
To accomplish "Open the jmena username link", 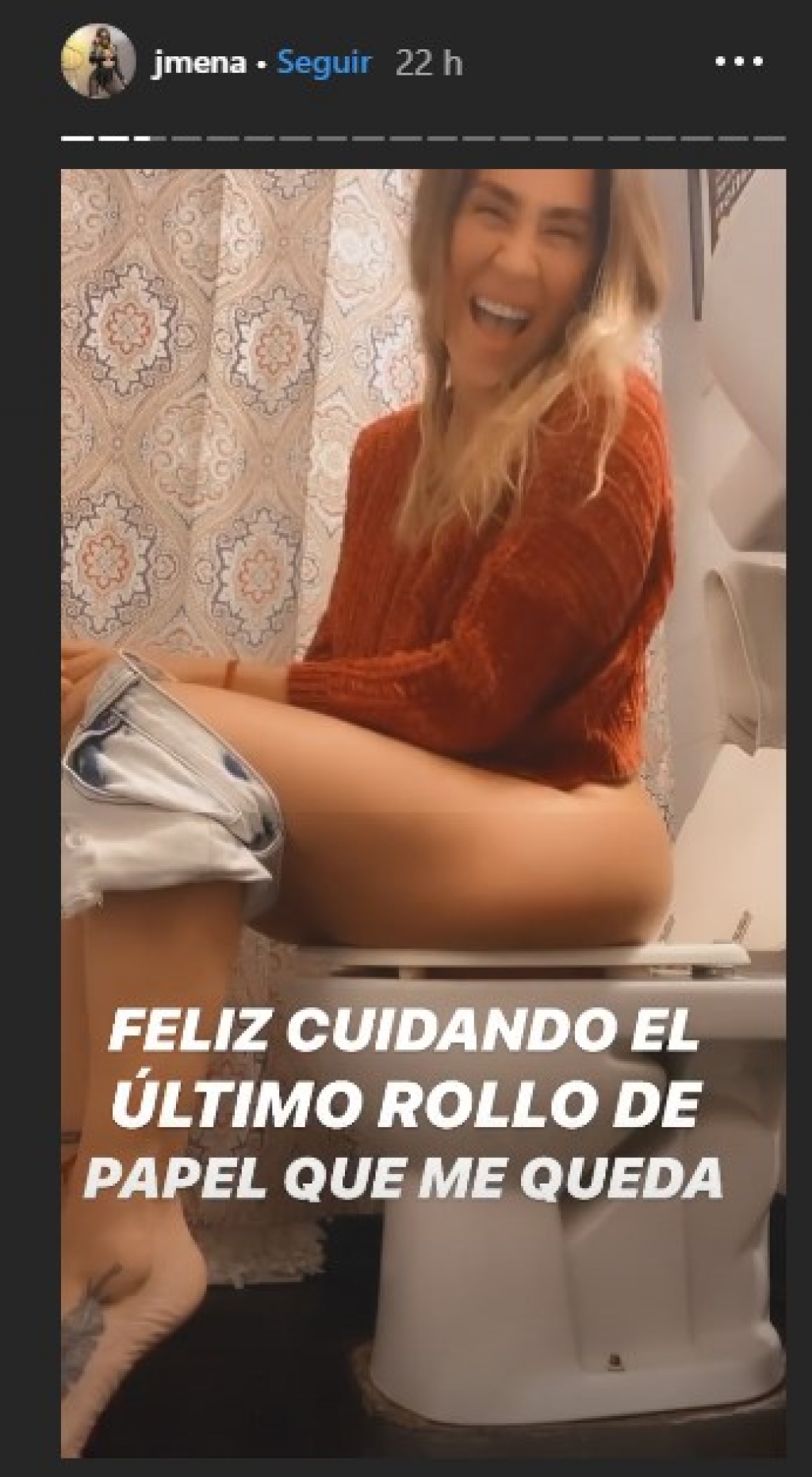I will tap(197, 63).
